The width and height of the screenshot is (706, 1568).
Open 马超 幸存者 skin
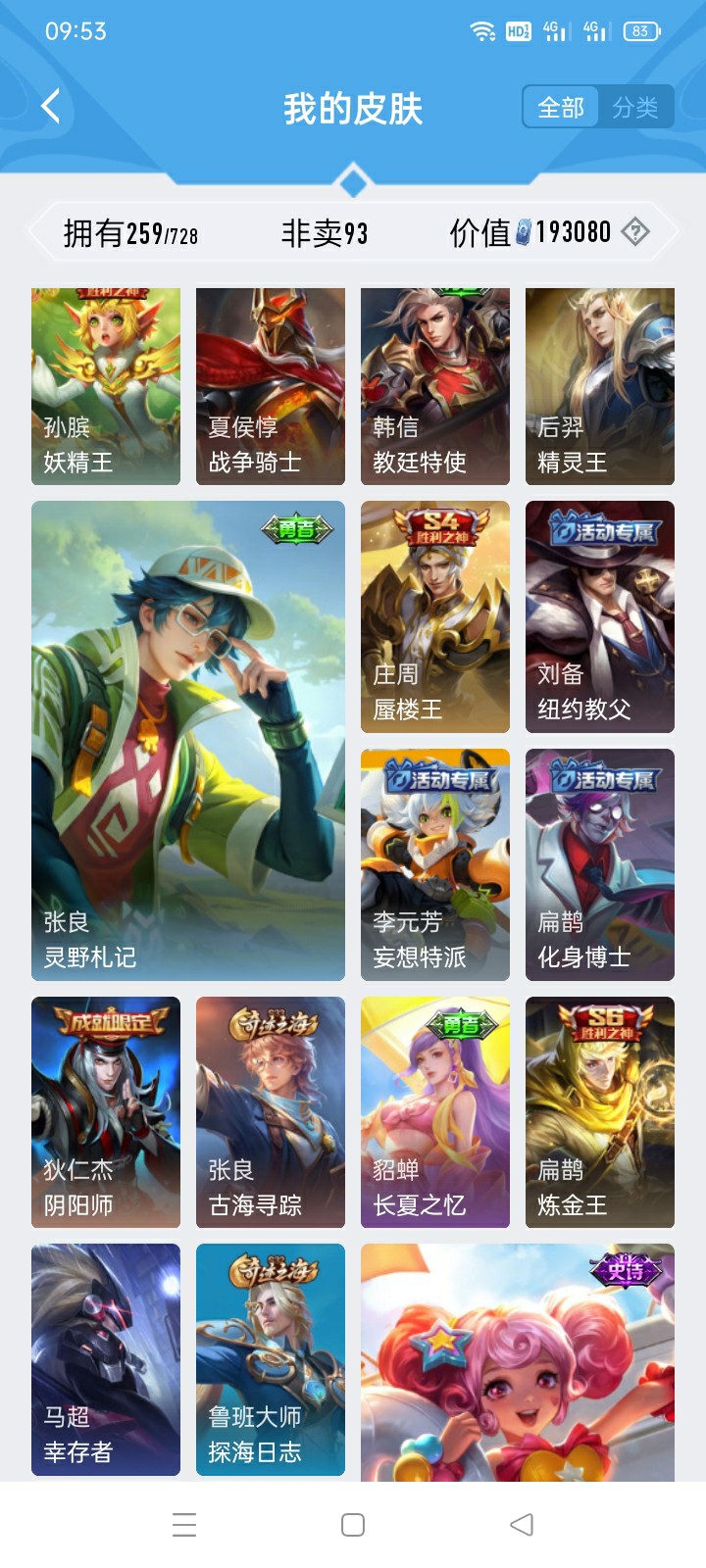[106, 1359]
